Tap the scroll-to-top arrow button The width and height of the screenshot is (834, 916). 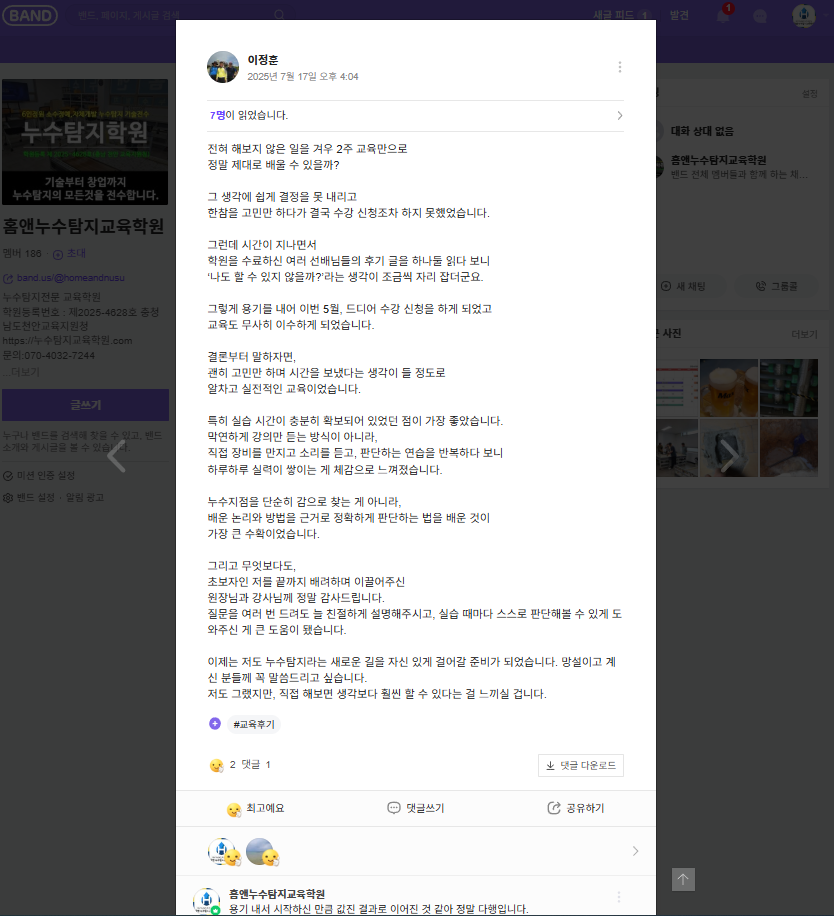(x=683, y=879)
